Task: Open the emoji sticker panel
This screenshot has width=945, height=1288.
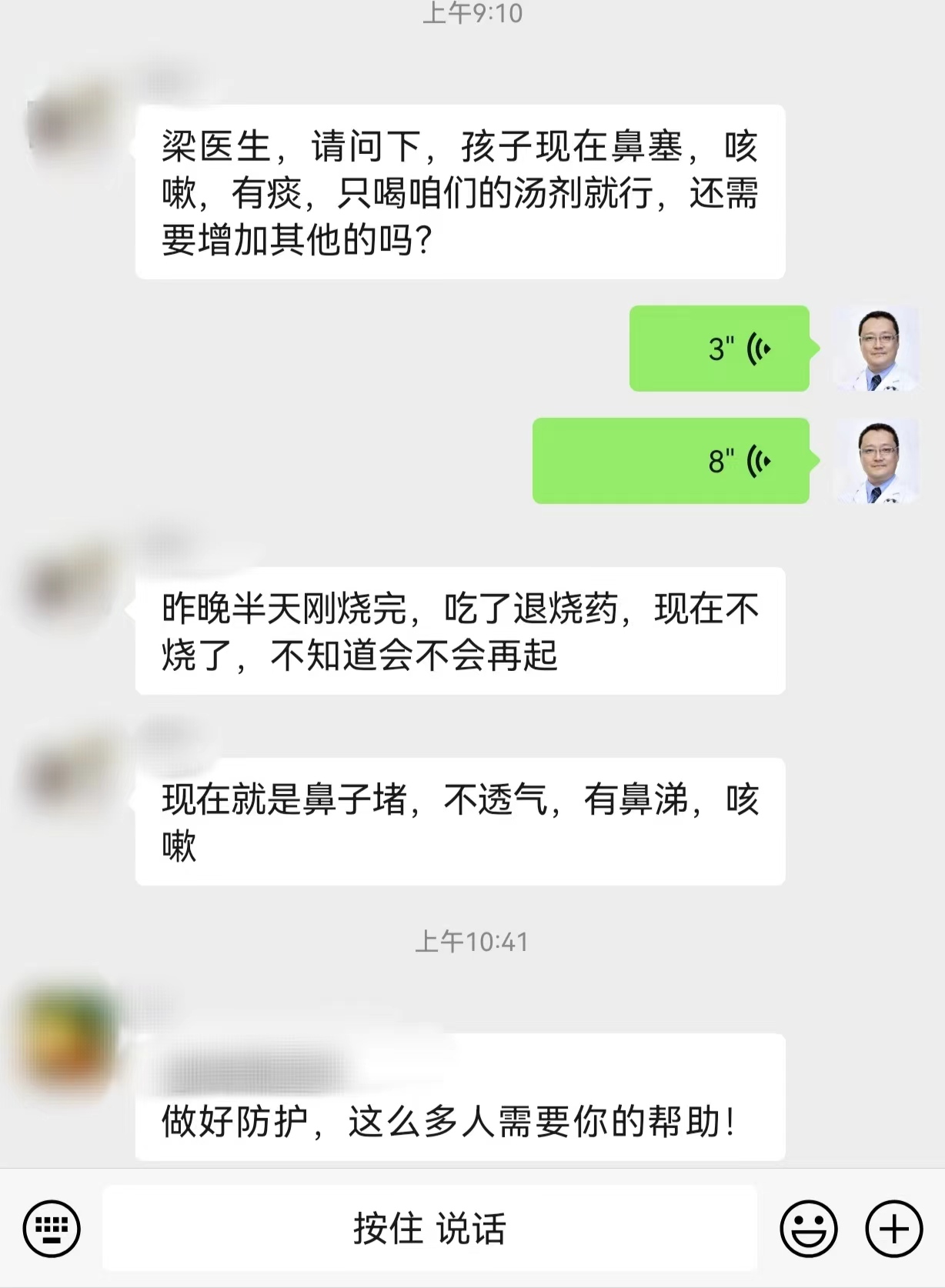Action: pyautogui.click(x=808, y=1228)
